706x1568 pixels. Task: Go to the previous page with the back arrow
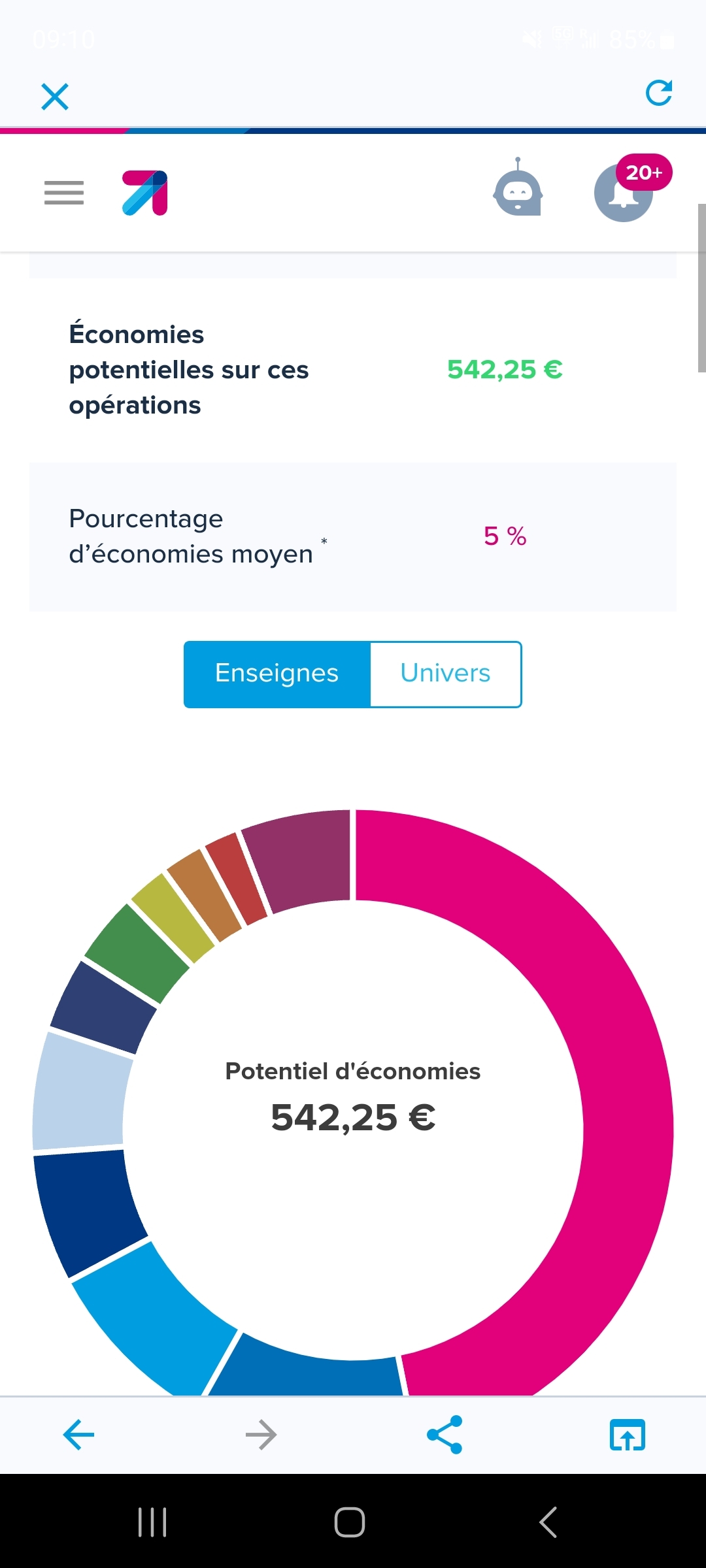78,1435
